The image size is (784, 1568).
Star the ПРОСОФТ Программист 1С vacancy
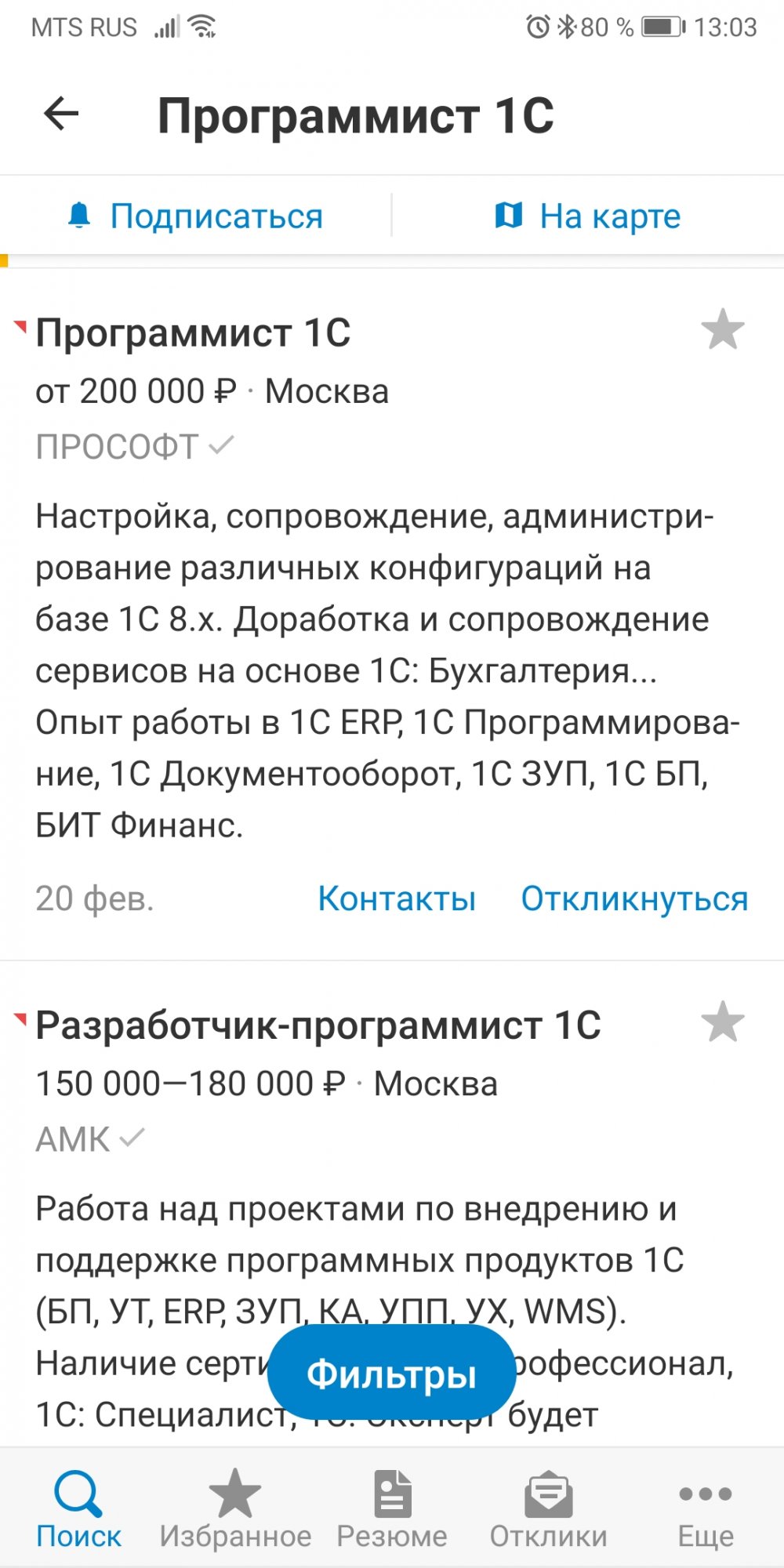point(722,329)
